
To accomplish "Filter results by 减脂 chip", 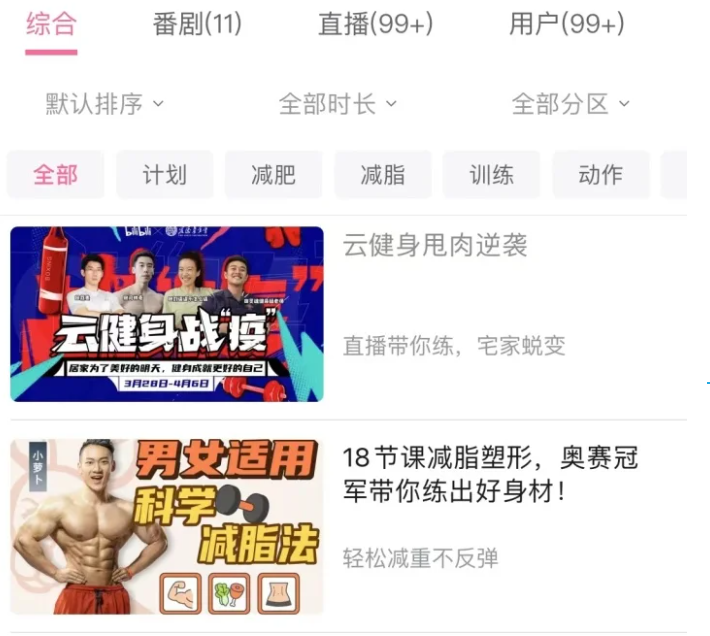I will 382,175.
